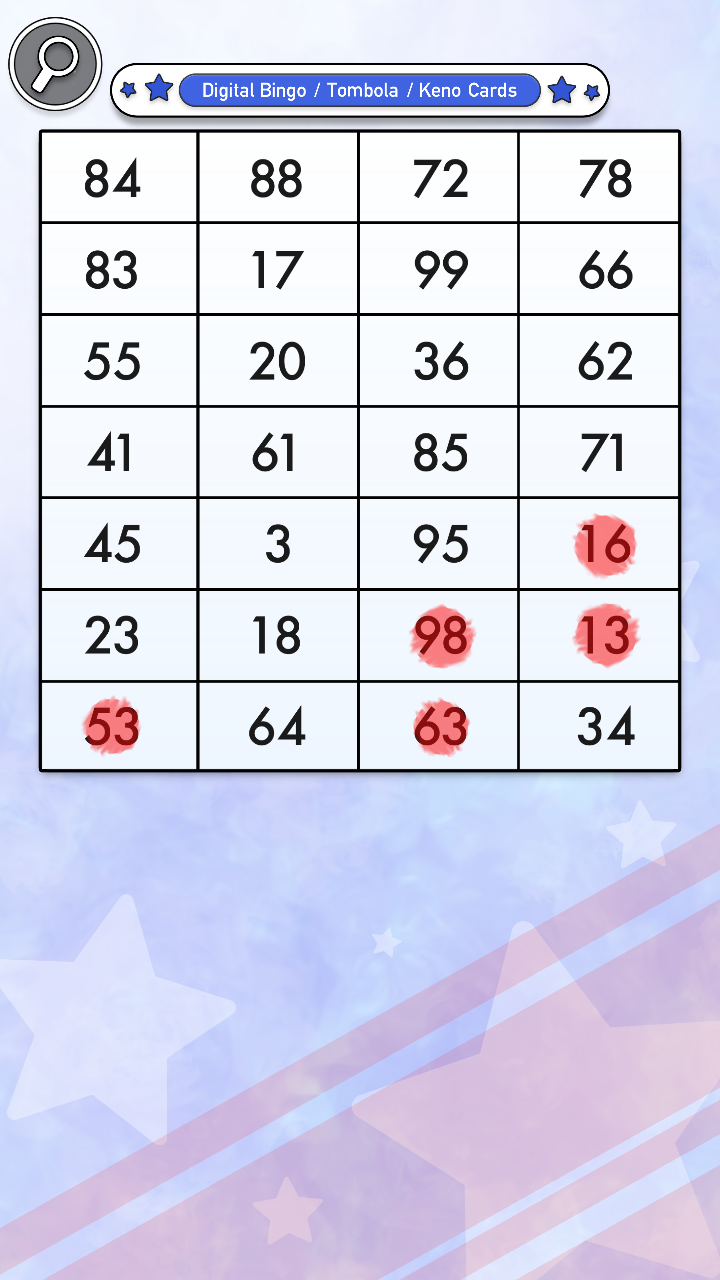The image size is (720, 1280).
Task: Mark number 88 on the card
Action: click(278, 178)
